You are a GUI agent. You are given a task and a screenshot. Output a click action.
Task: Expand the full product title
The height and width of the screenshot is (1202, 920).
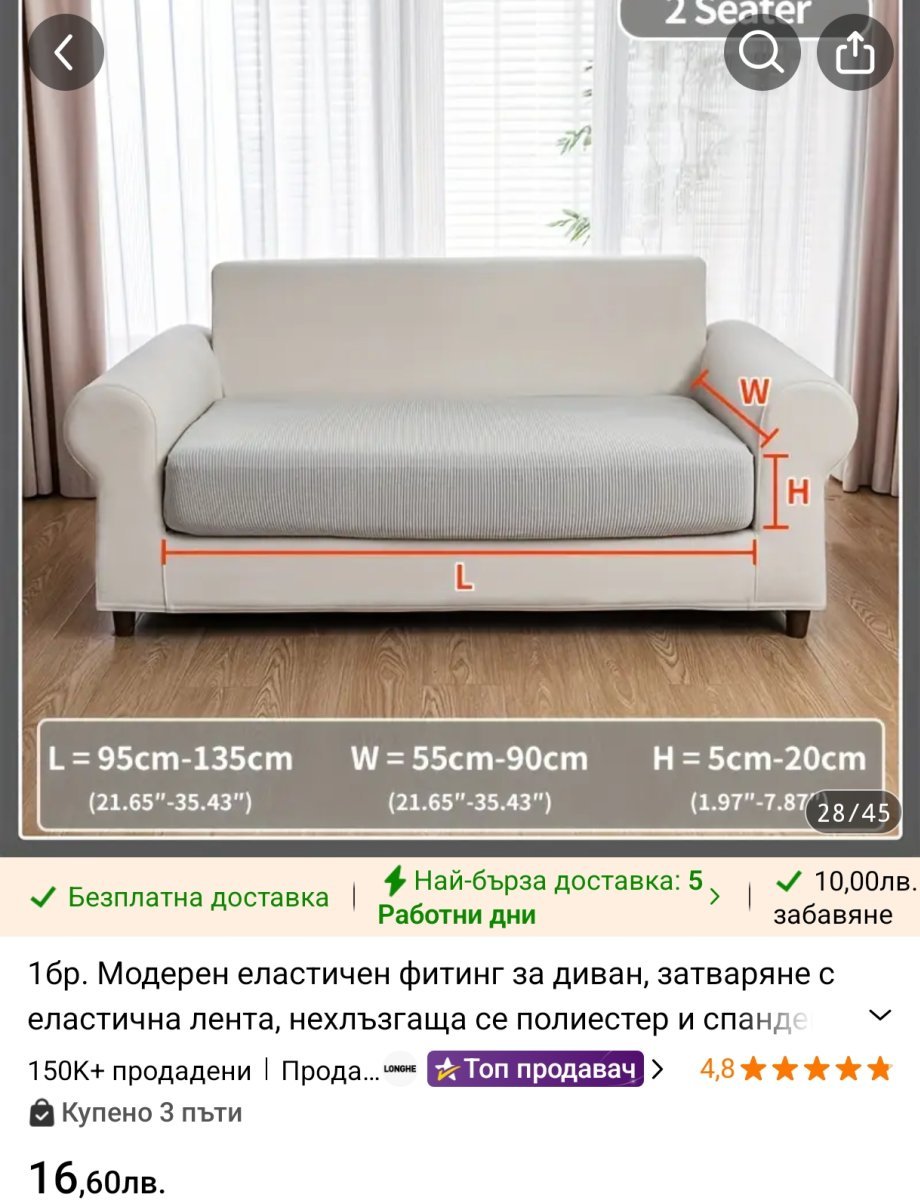[880, 1016]
